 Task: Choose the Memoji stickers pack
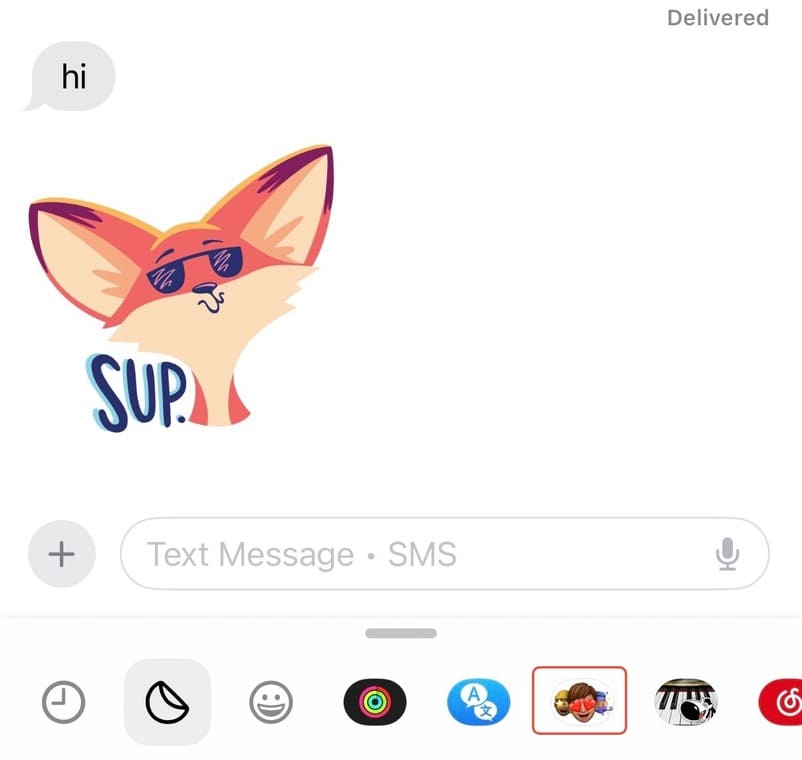(x=580, y=700)
